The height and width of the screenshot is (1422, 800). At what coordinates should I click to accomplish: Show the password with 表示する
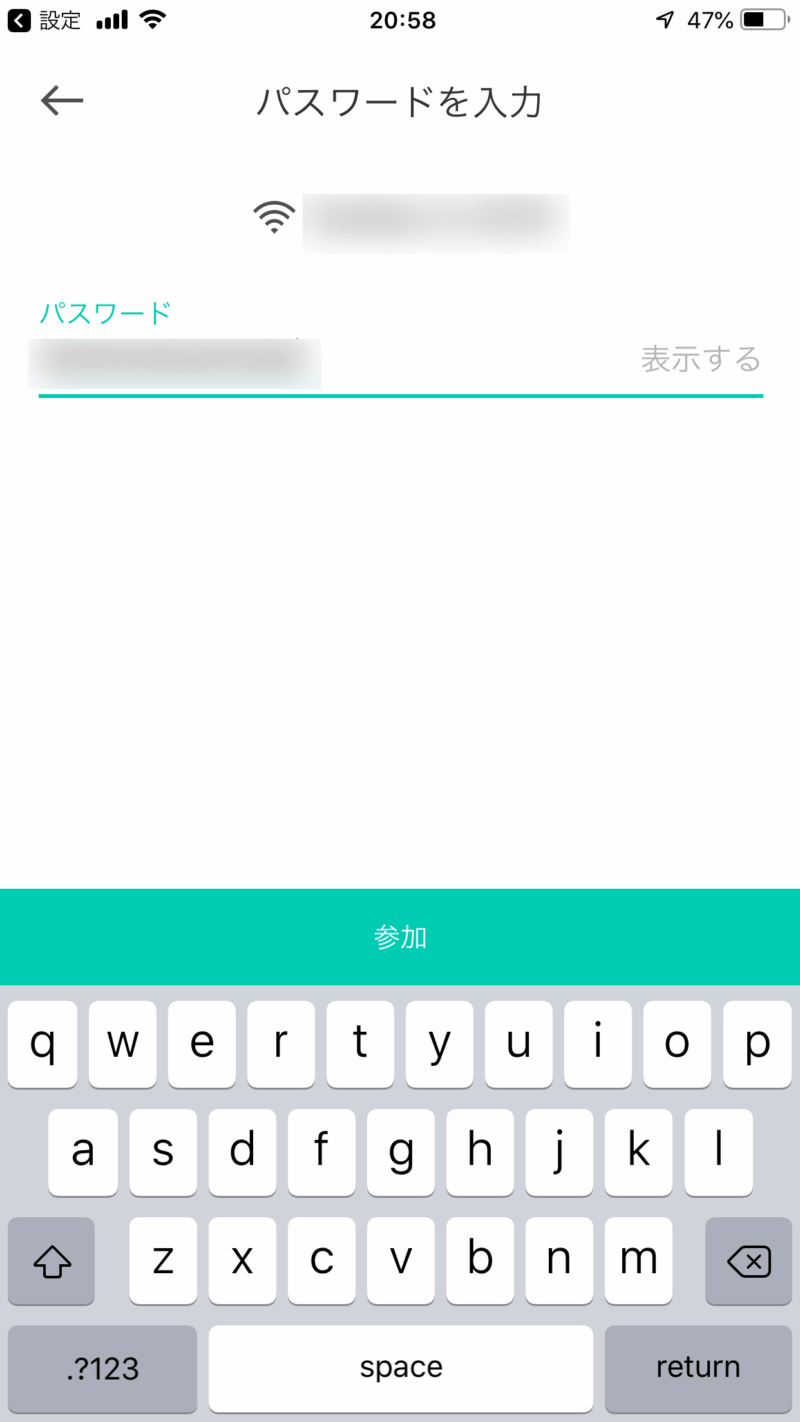tap(700, 359)
